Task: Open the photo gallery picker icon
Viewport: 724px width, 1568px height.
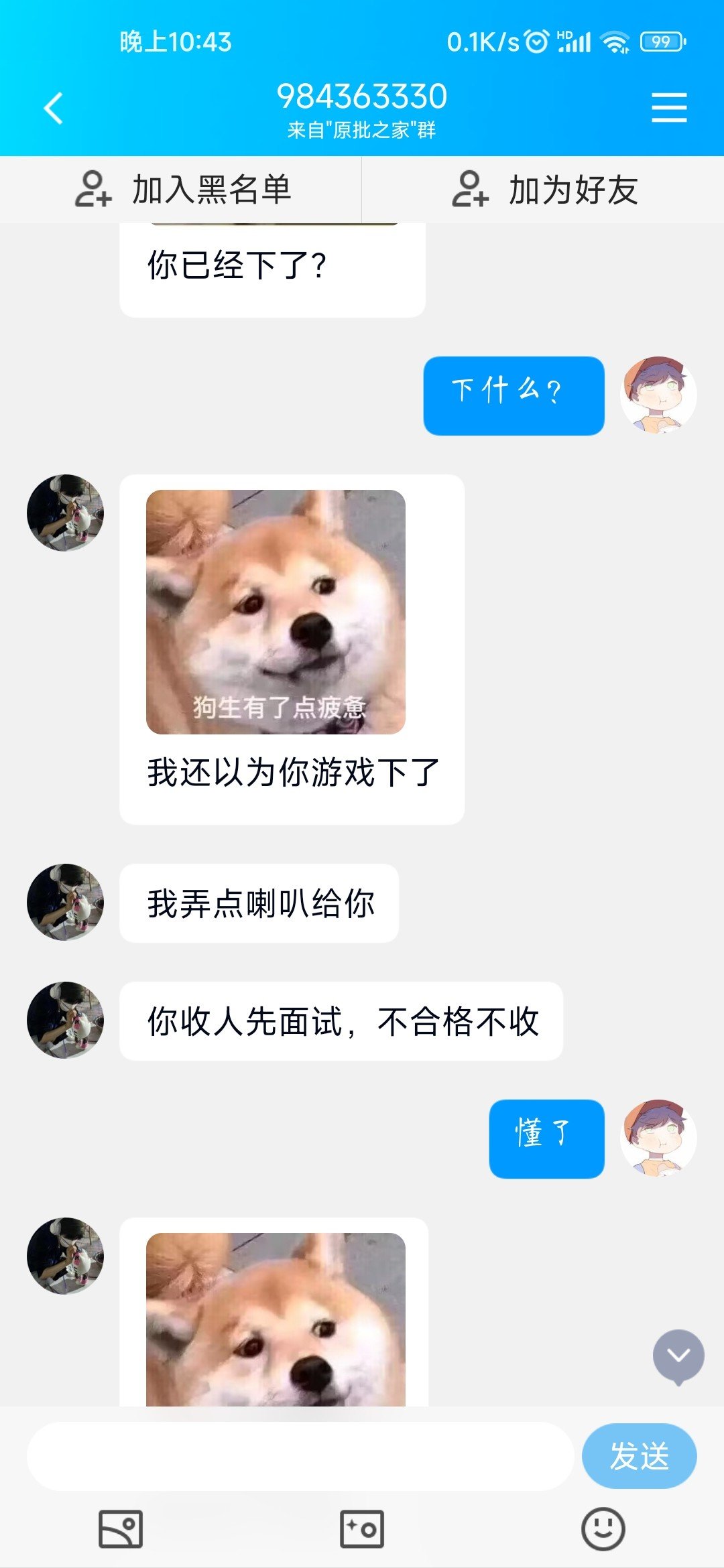Action: pos(121,1529)
